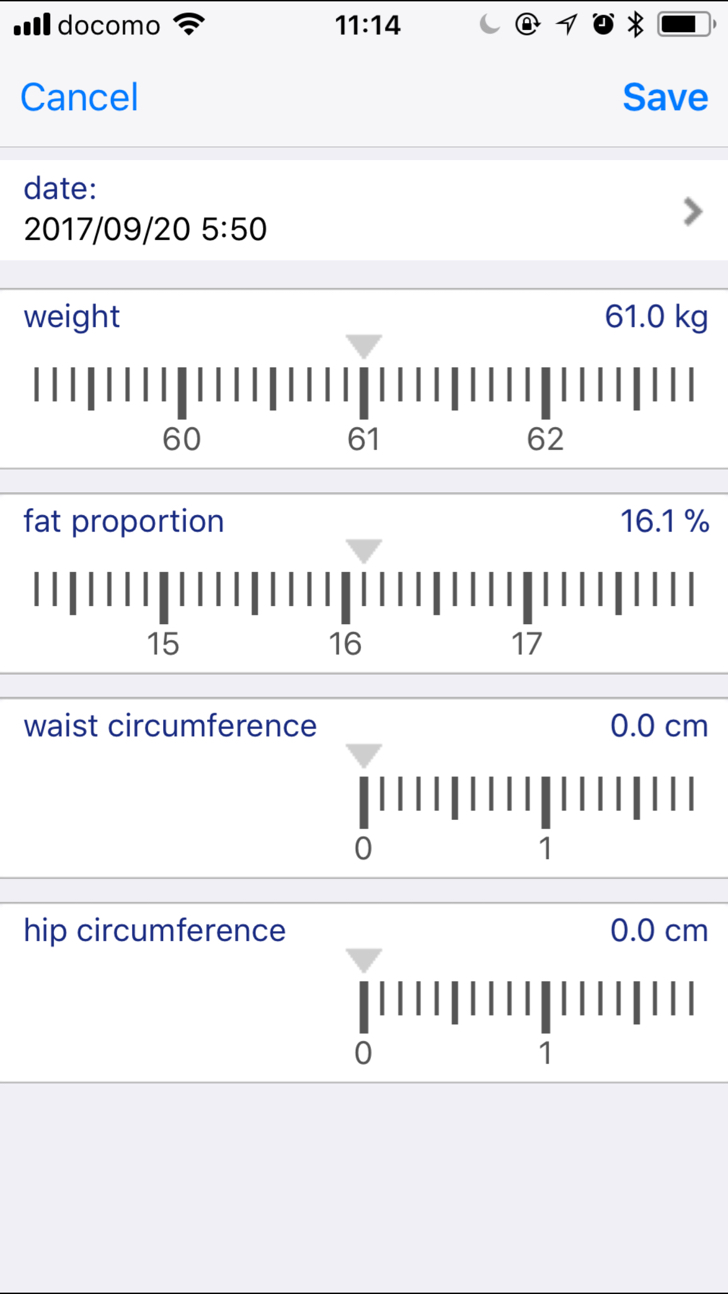Screen dimensions: 728x1294
Task: Cancel editing this entry
Action: (79, 97)
